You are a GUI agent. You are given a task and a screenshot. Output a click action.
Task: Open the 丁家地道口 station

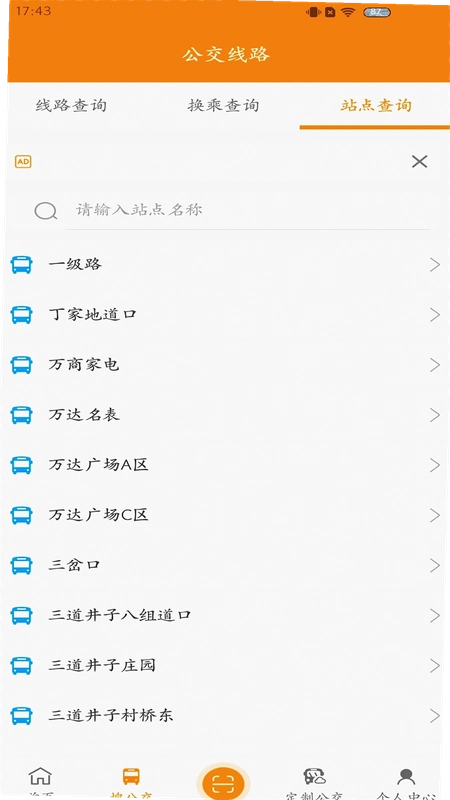pyautogui.click(x=225, y=314)
